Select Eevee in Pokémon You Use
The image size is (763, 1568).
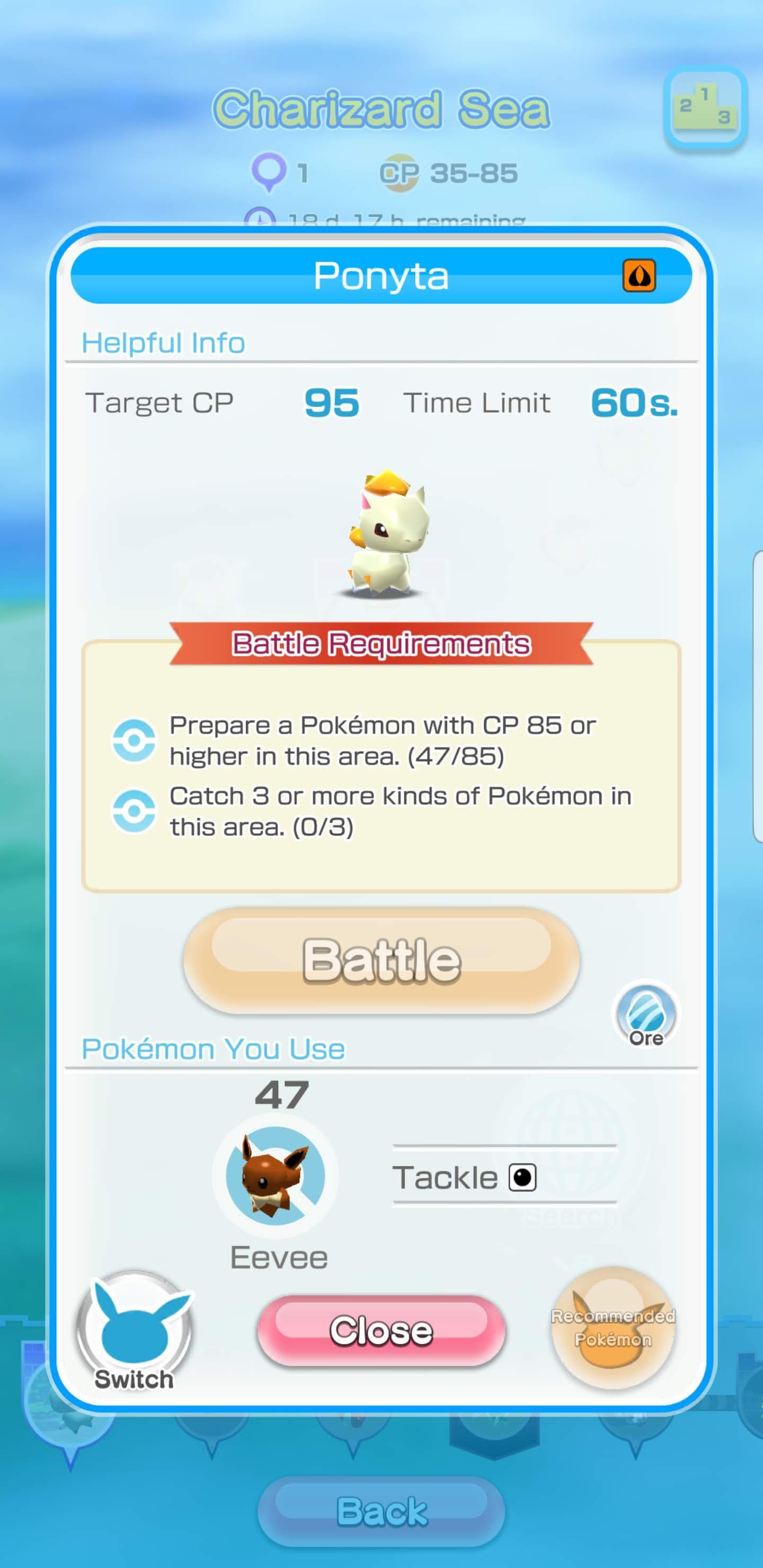[x=275, y=1175]
